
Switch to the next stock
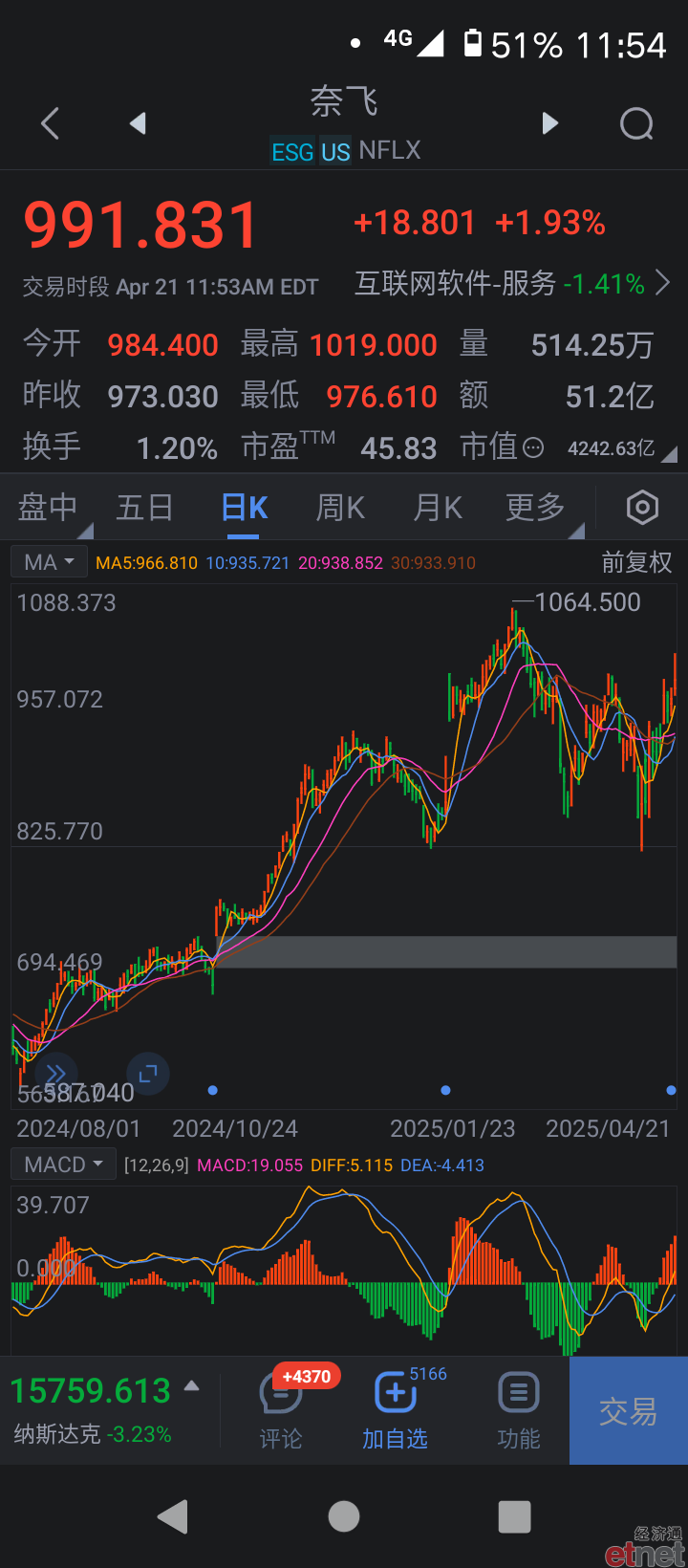(549, 123)
